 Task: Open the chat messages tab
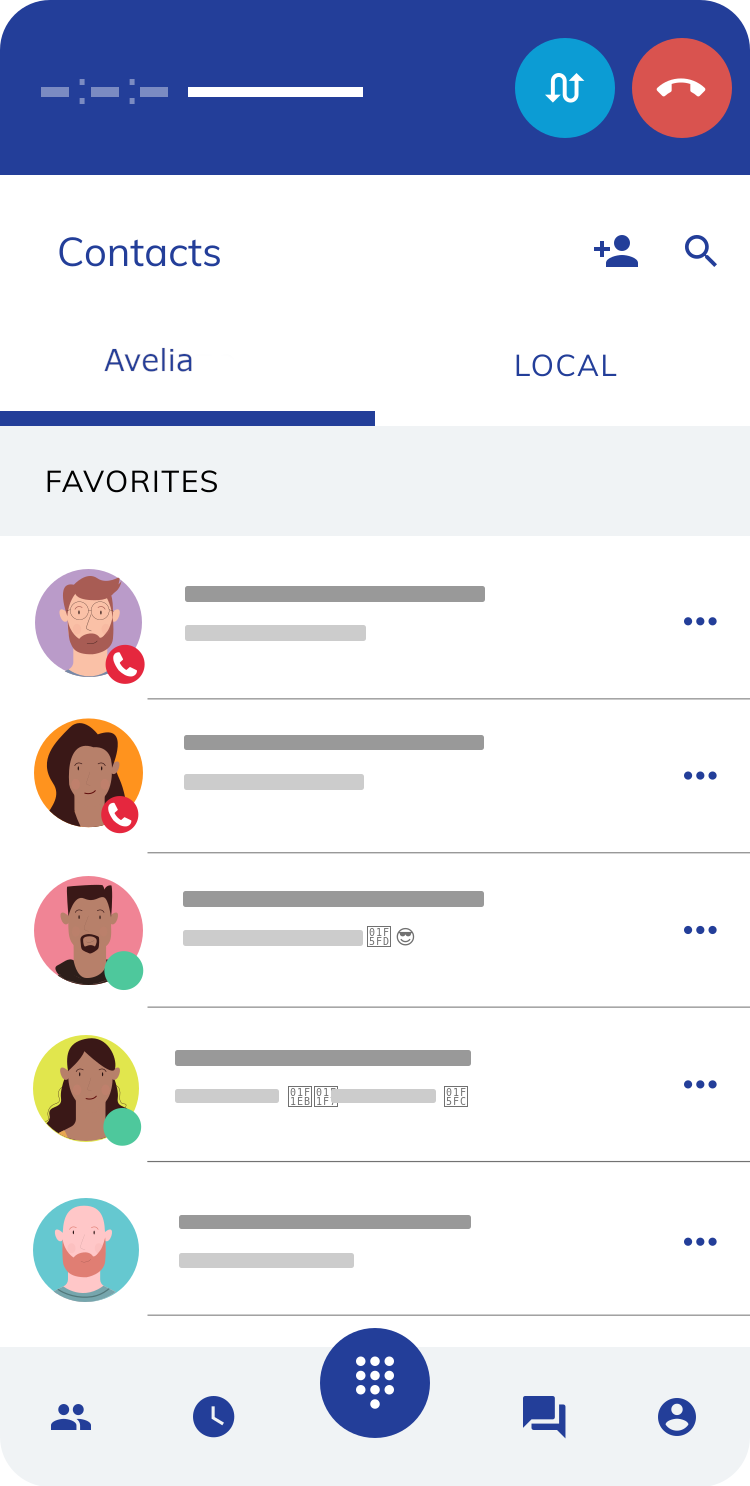point(544,1417)
